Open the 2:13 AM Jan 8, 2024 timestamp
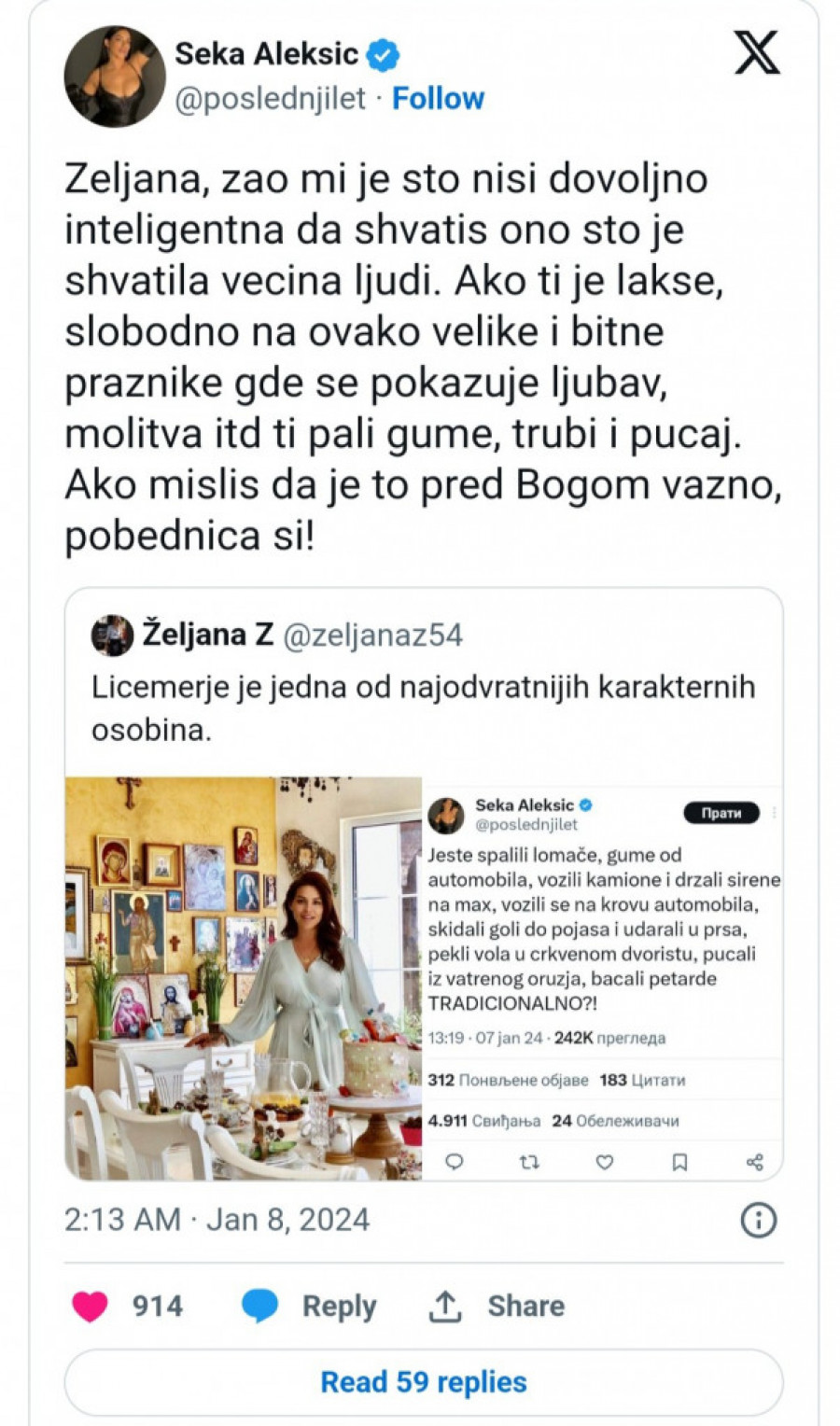The height and width of the screenshot is (1426, 840). (x=217, y=1220)
